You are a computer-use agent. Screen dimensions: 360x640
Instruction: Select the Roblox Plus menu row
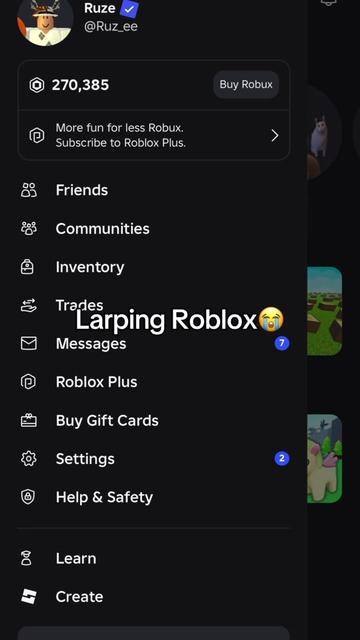pos(154,382)
